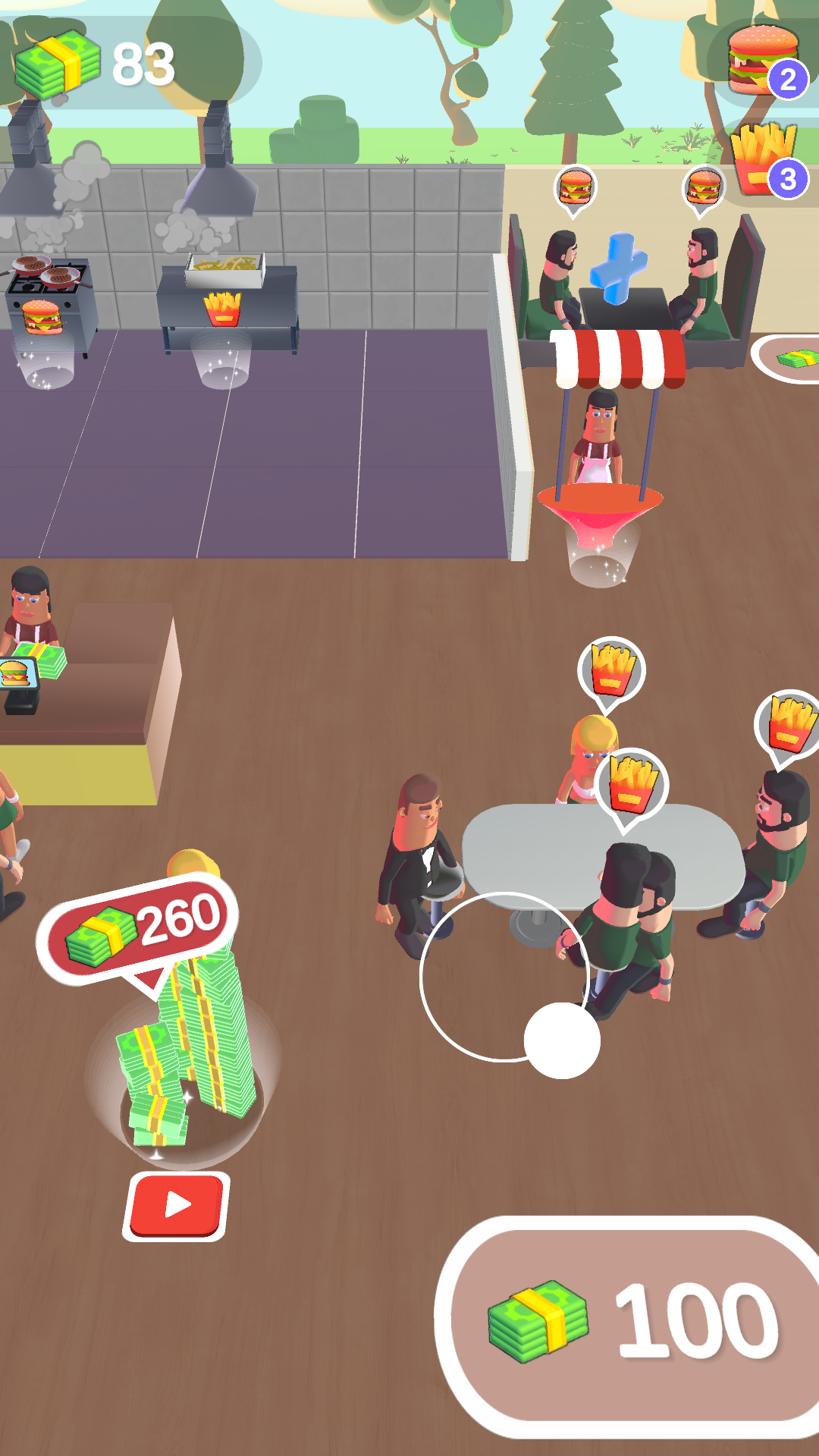The width and height of the screenshot is (819, 1456).
Task: Tap the 260 cash reward bubble
Action: tap(139, 926)
